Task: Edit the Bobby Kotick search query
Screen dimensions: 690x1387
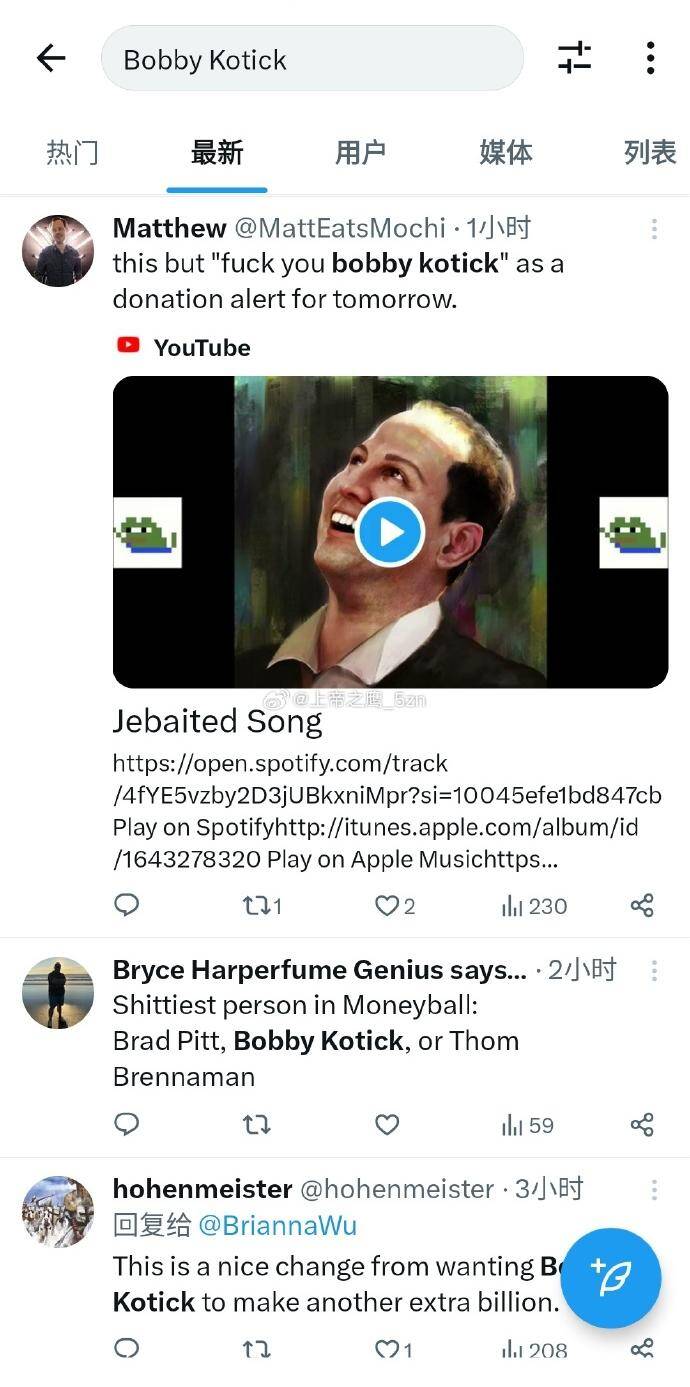Action: click(x=311, y=59)
